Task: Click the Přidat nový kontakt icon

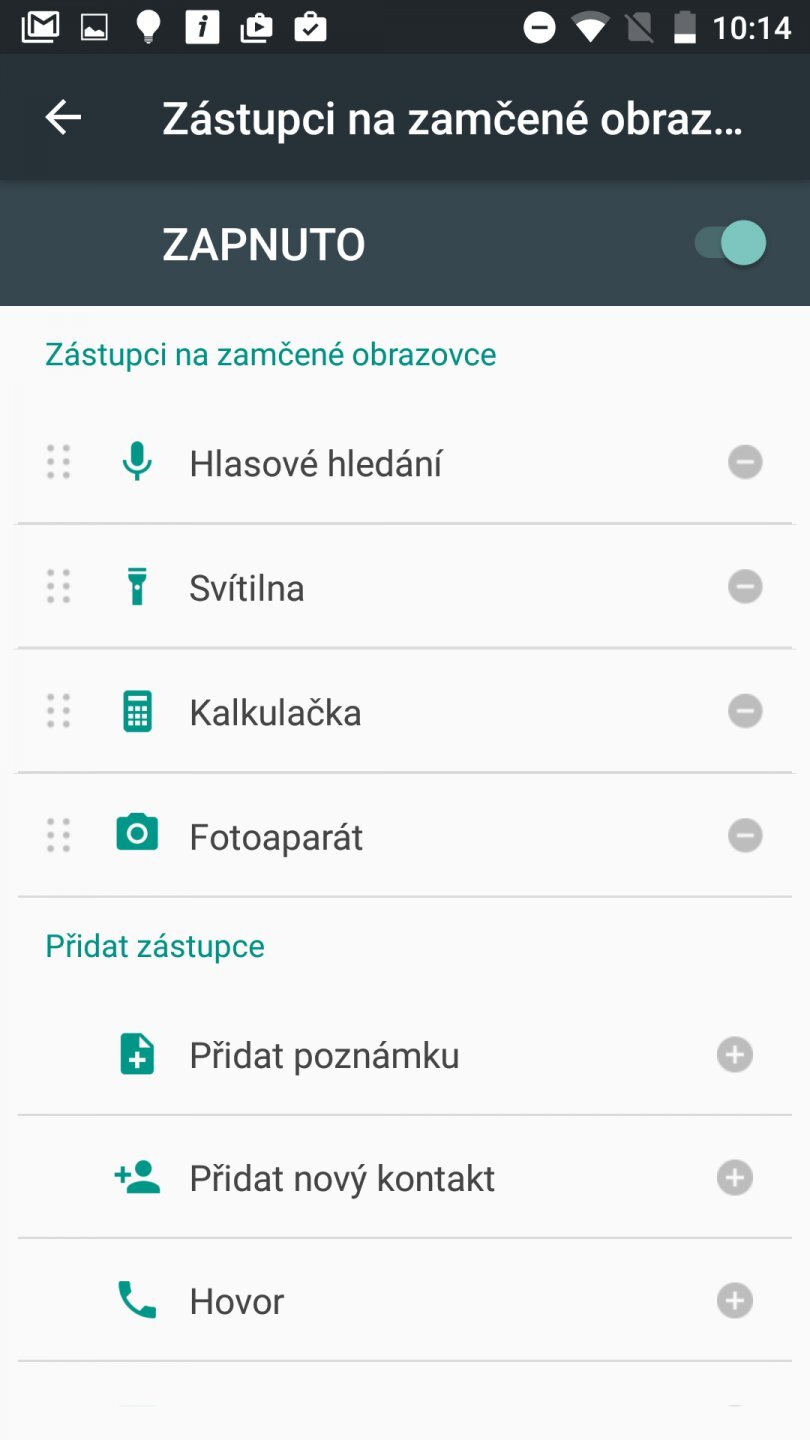Action: coord(136,1177)
